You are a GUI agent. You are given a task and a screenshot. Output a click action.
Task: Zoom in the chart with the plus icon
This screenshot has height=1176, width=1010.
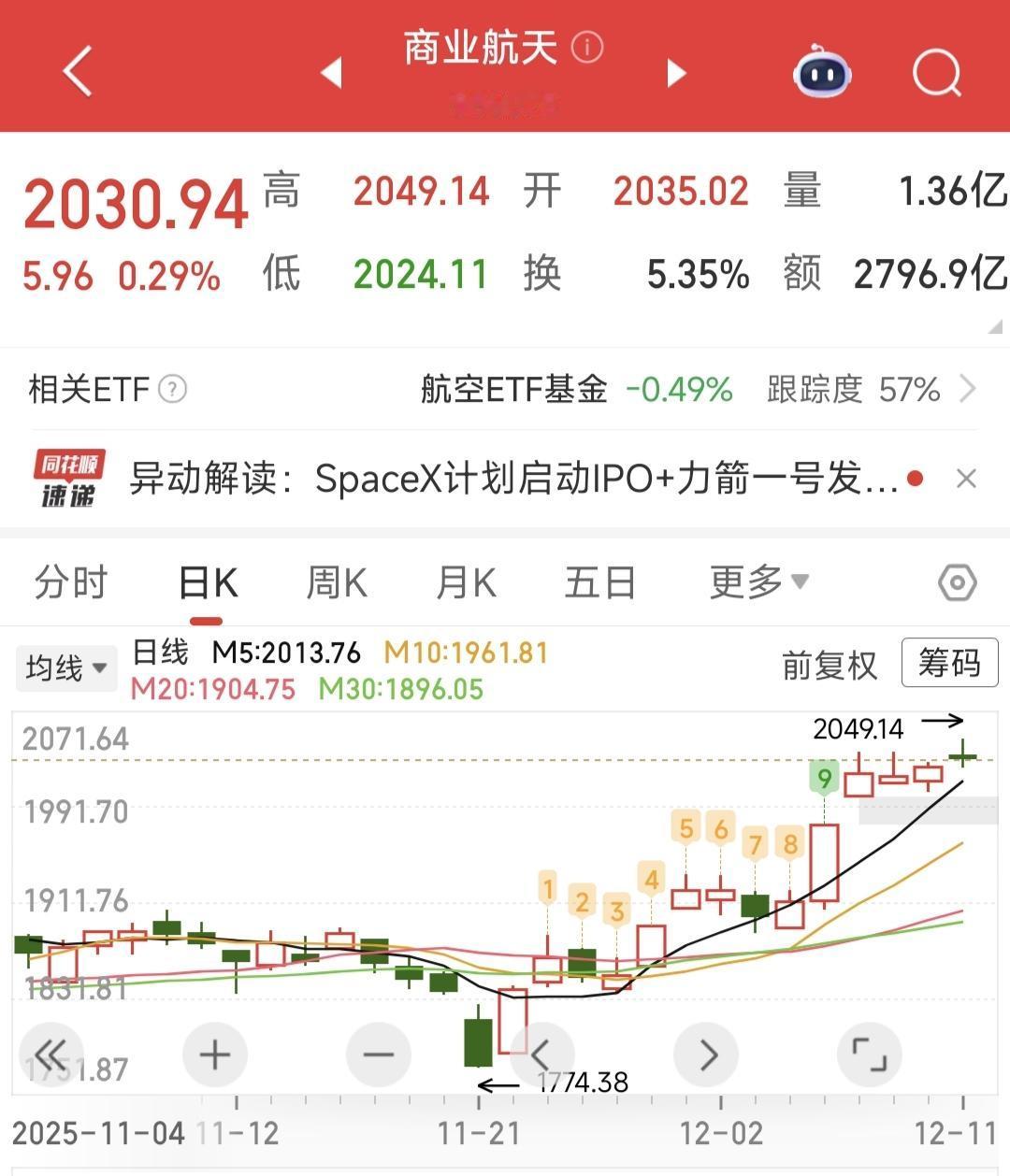pos(214,1054)
